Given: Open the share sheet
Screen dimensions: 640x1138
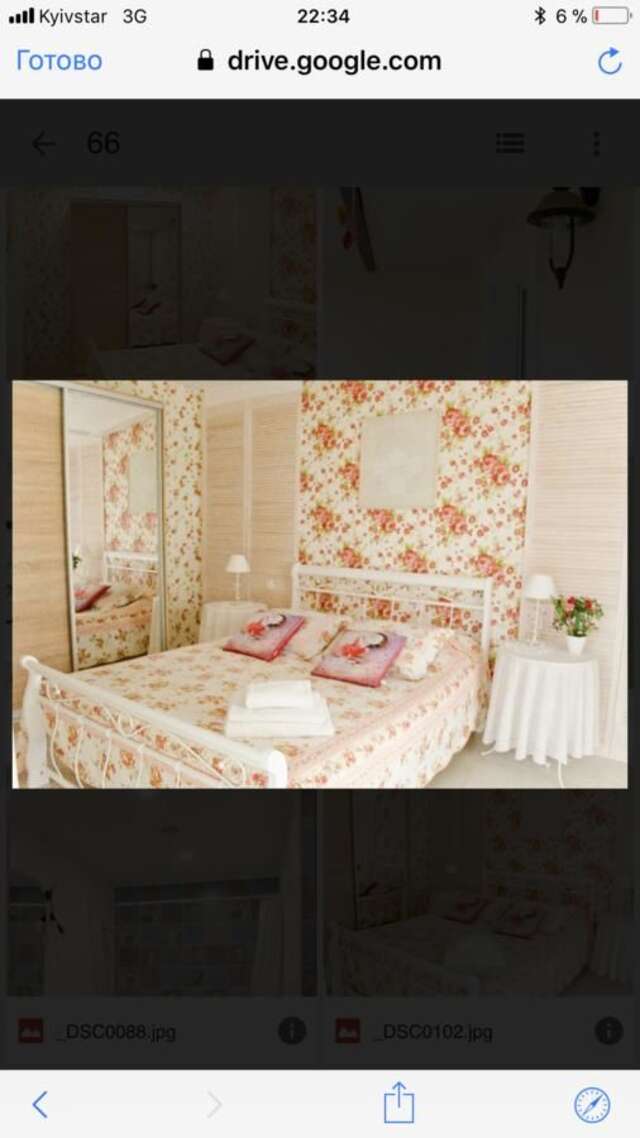Looking at the screenshot, I should [x=399, y=1104].
